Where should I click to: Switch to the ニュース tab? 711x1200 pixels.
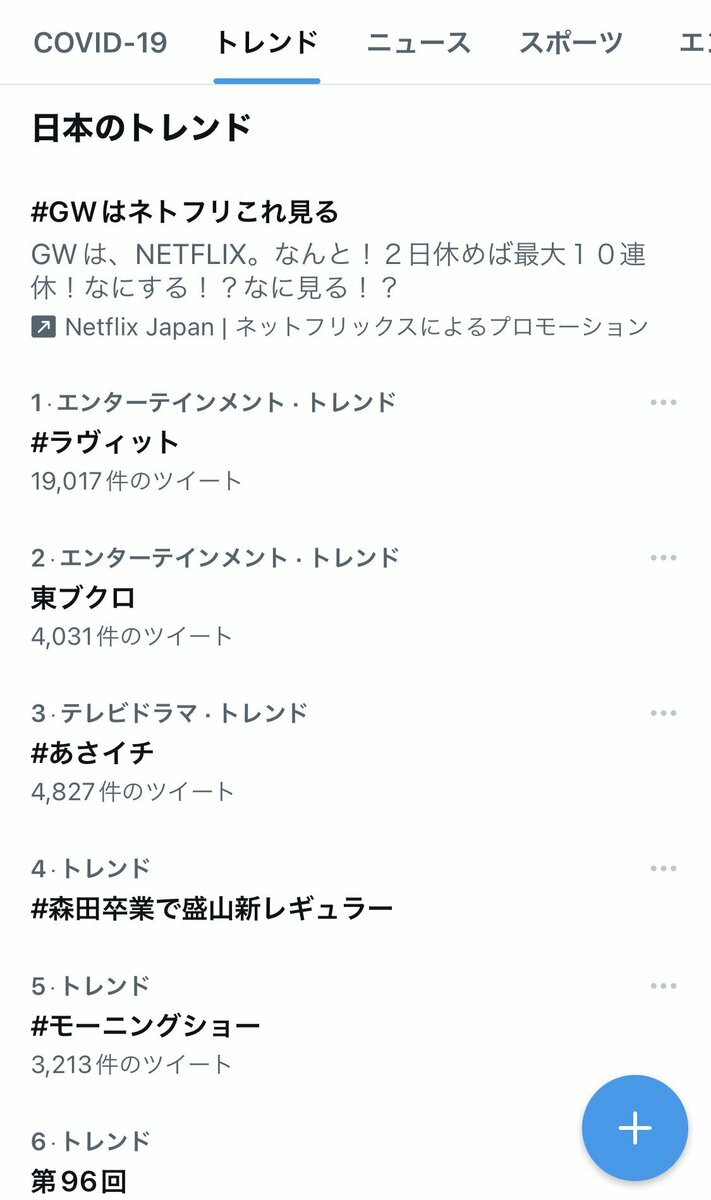418,43
